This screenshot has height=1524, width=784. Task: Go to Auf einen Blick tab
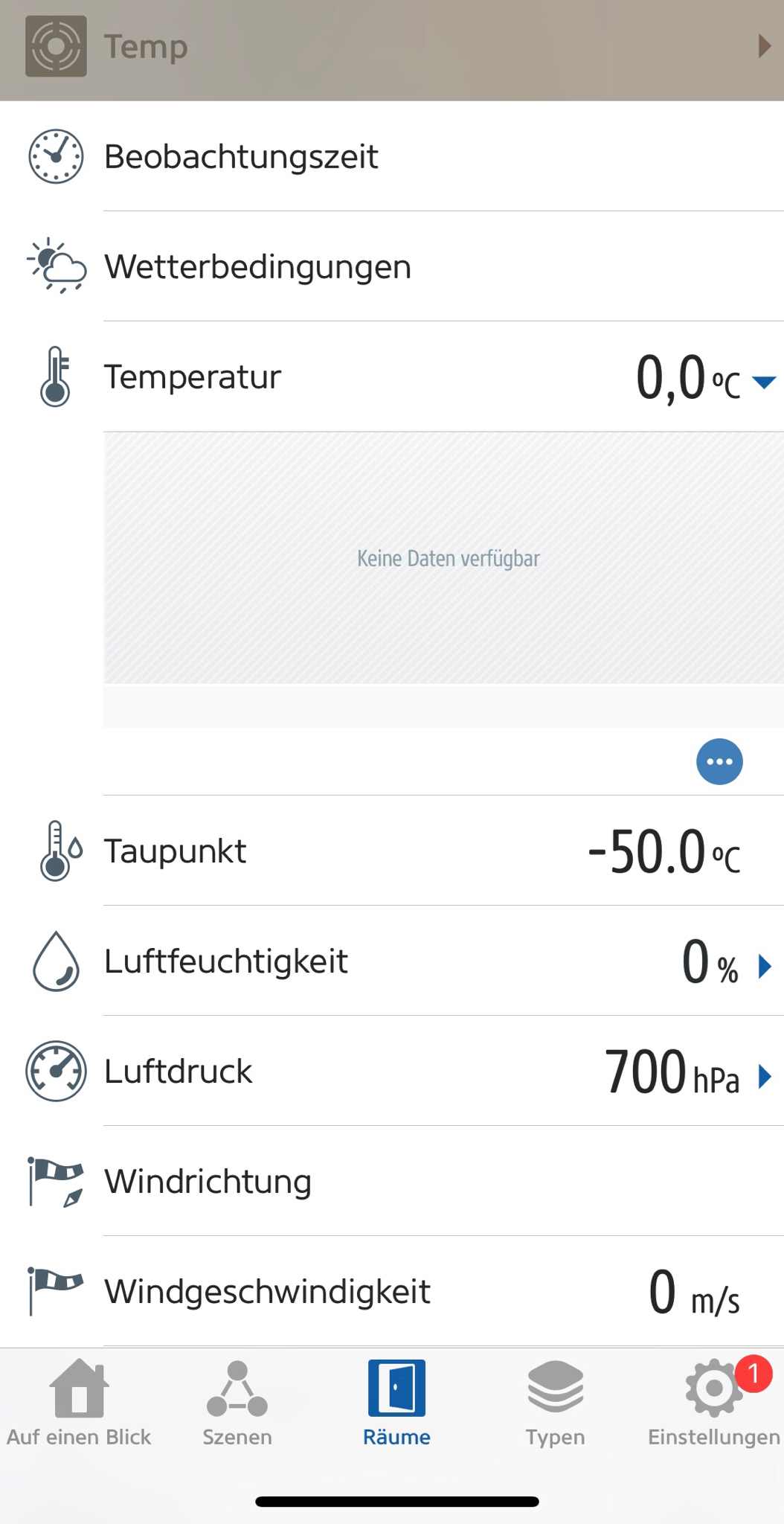(x=79, y=1403)
